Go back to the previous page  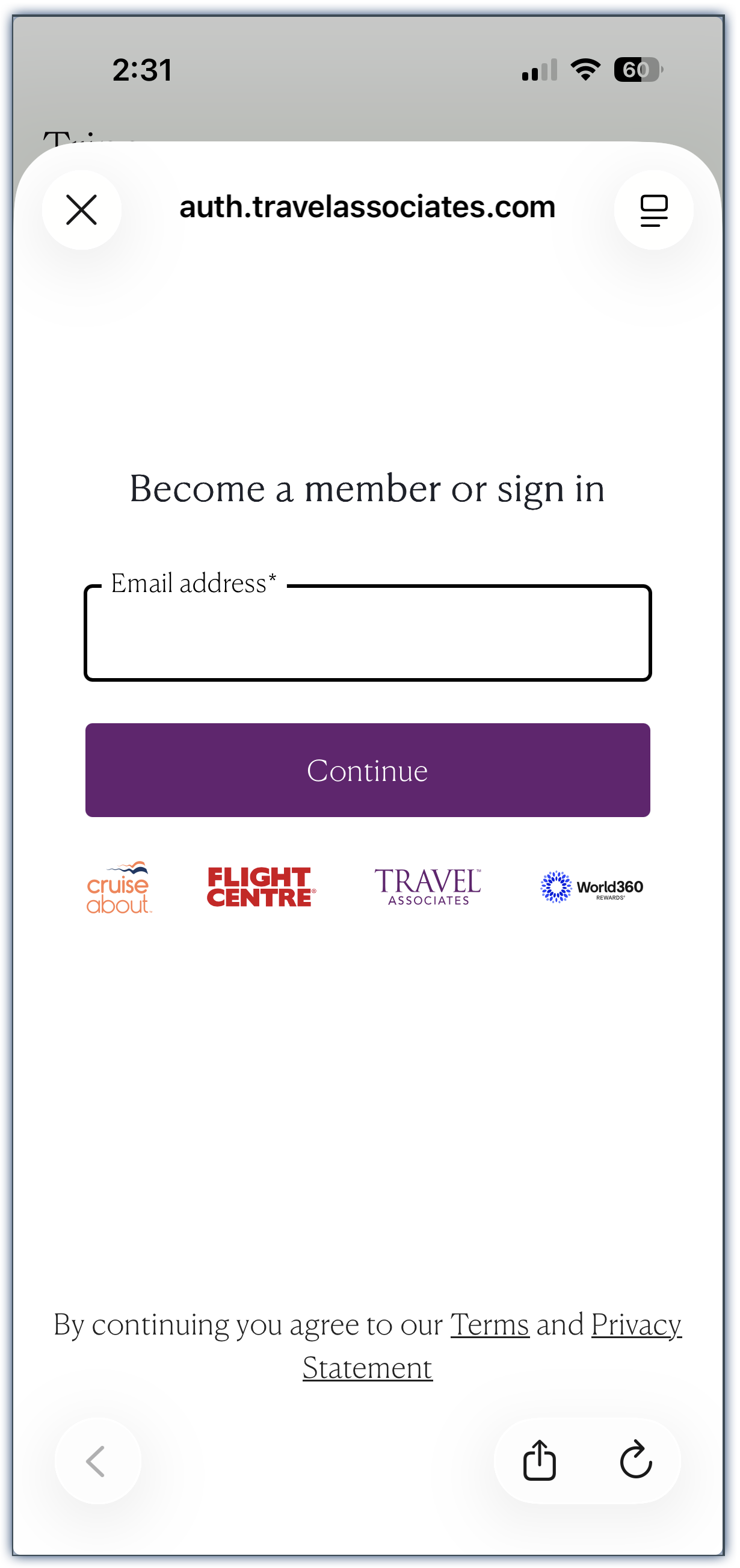point(97,1461)
